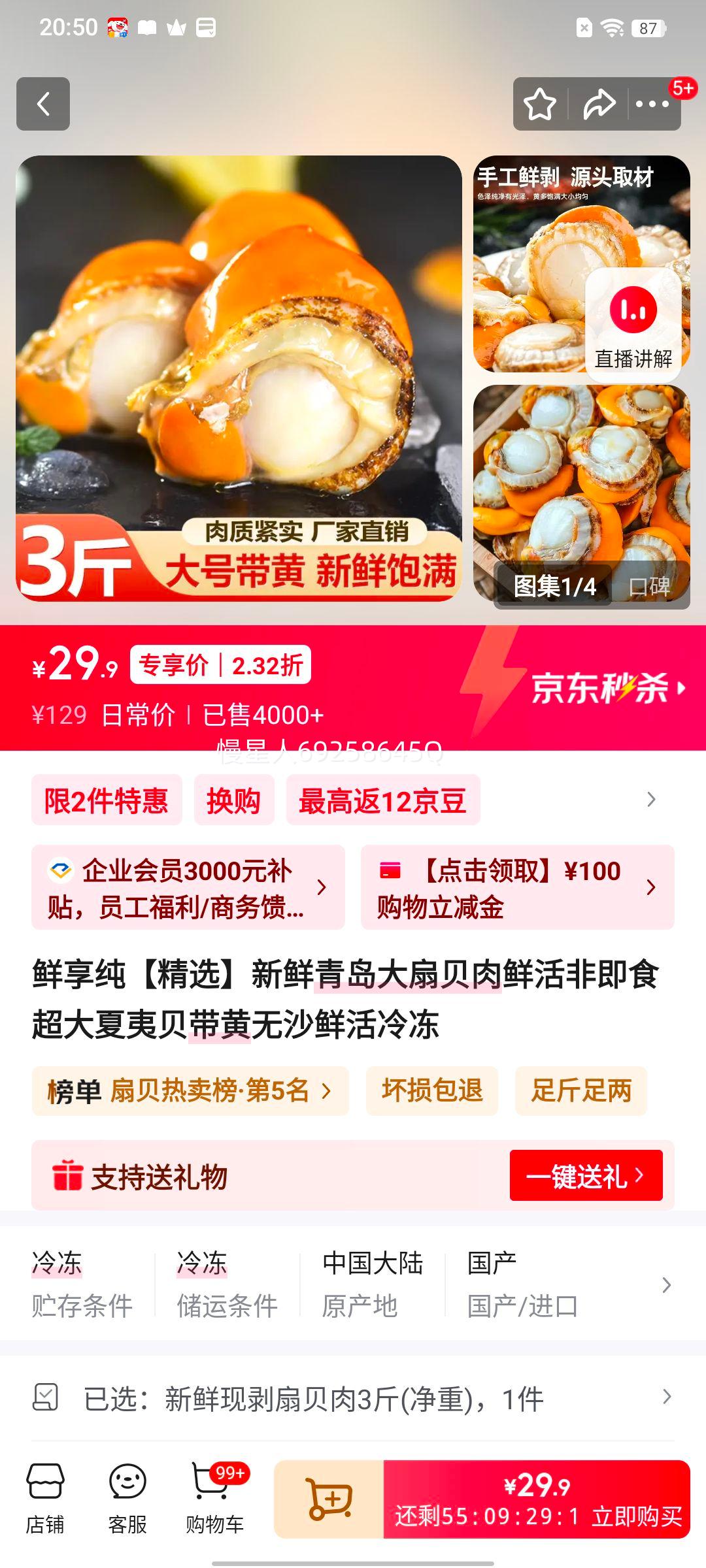Share this product via the share icon
This screenshot has height=1568, width=706.
pyautogui.click(x=597, y=105)
